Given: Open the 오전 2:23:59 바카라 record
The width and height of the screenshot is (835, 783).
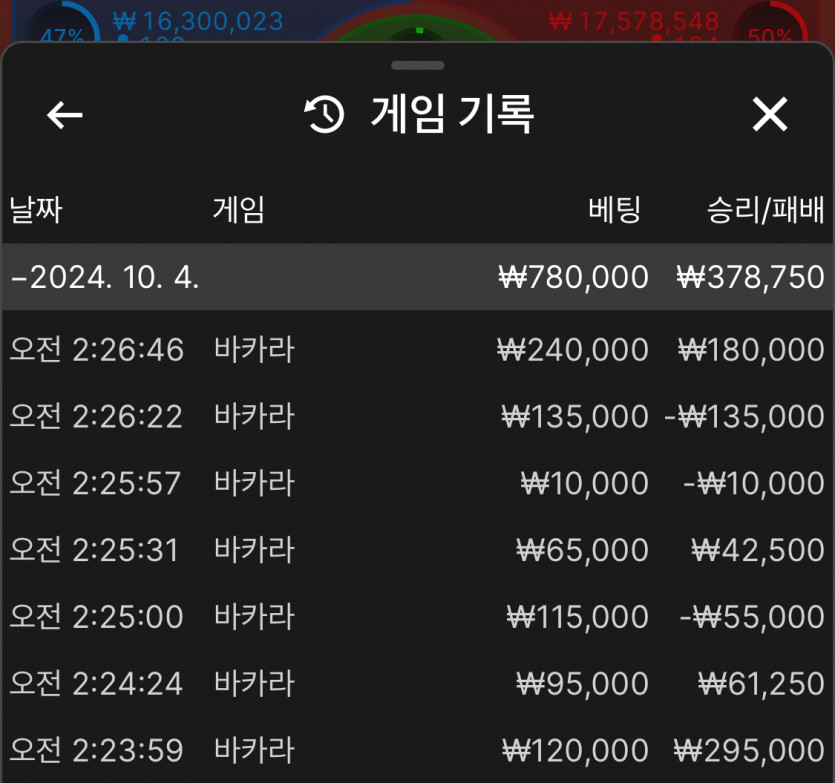Looking at the screenshot, I should 418,750.
